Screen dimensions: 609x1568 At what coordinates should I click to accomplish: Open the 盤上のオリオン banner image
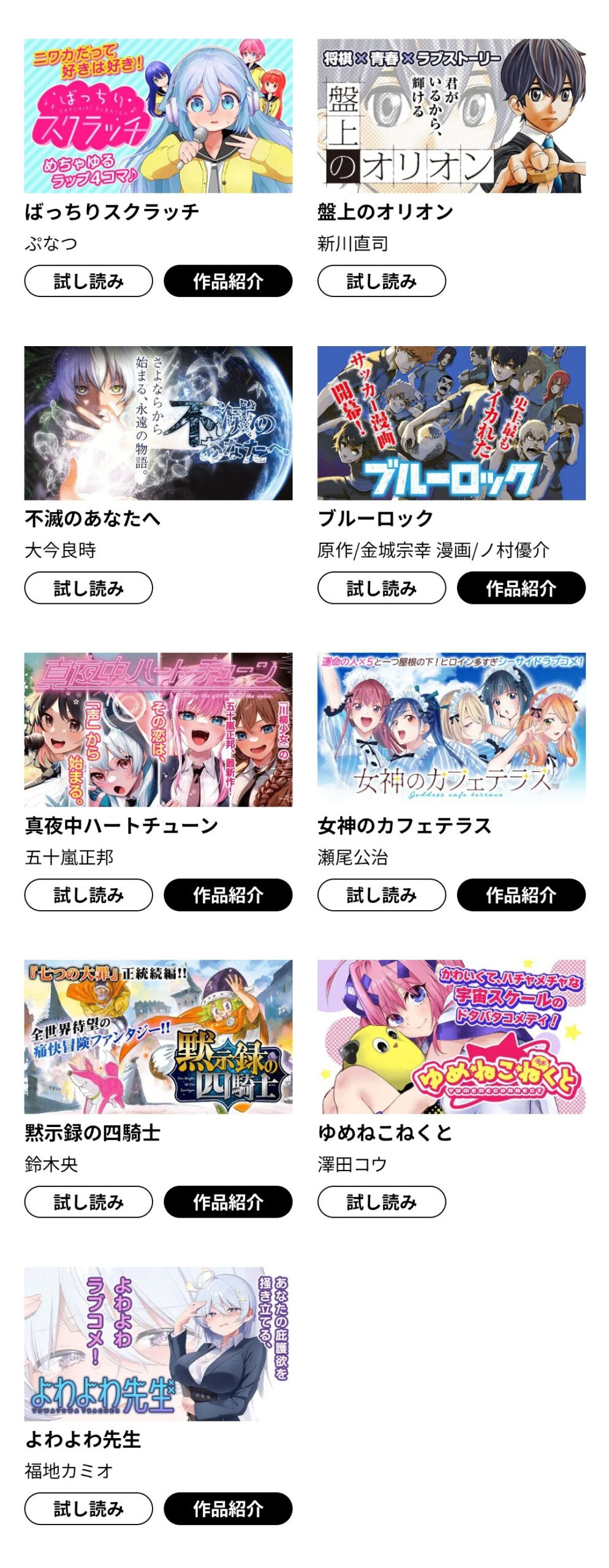(451, 116)
